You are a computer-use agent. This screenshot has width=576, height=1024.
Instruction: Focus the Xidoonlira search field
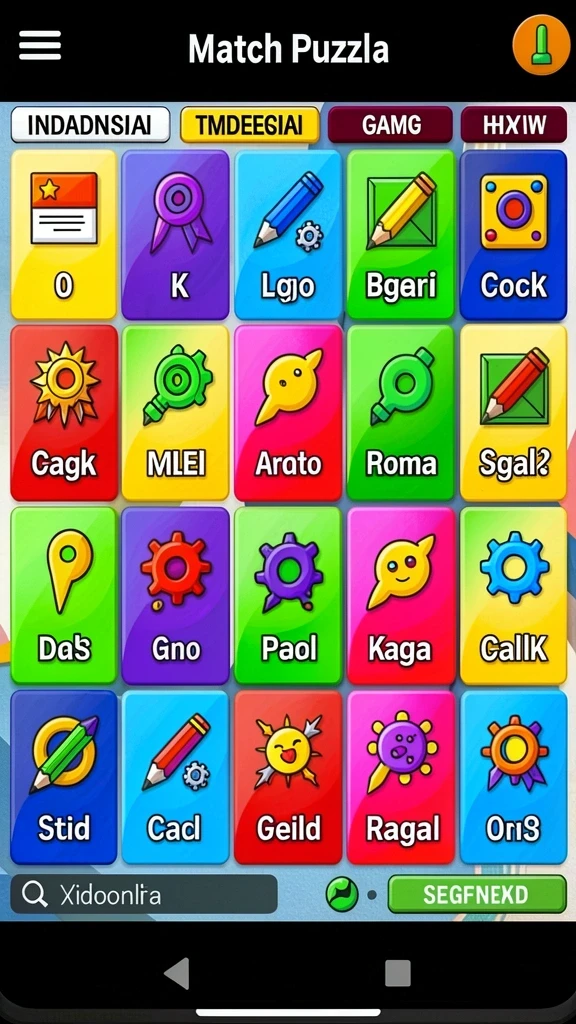(x=144, y=894)
